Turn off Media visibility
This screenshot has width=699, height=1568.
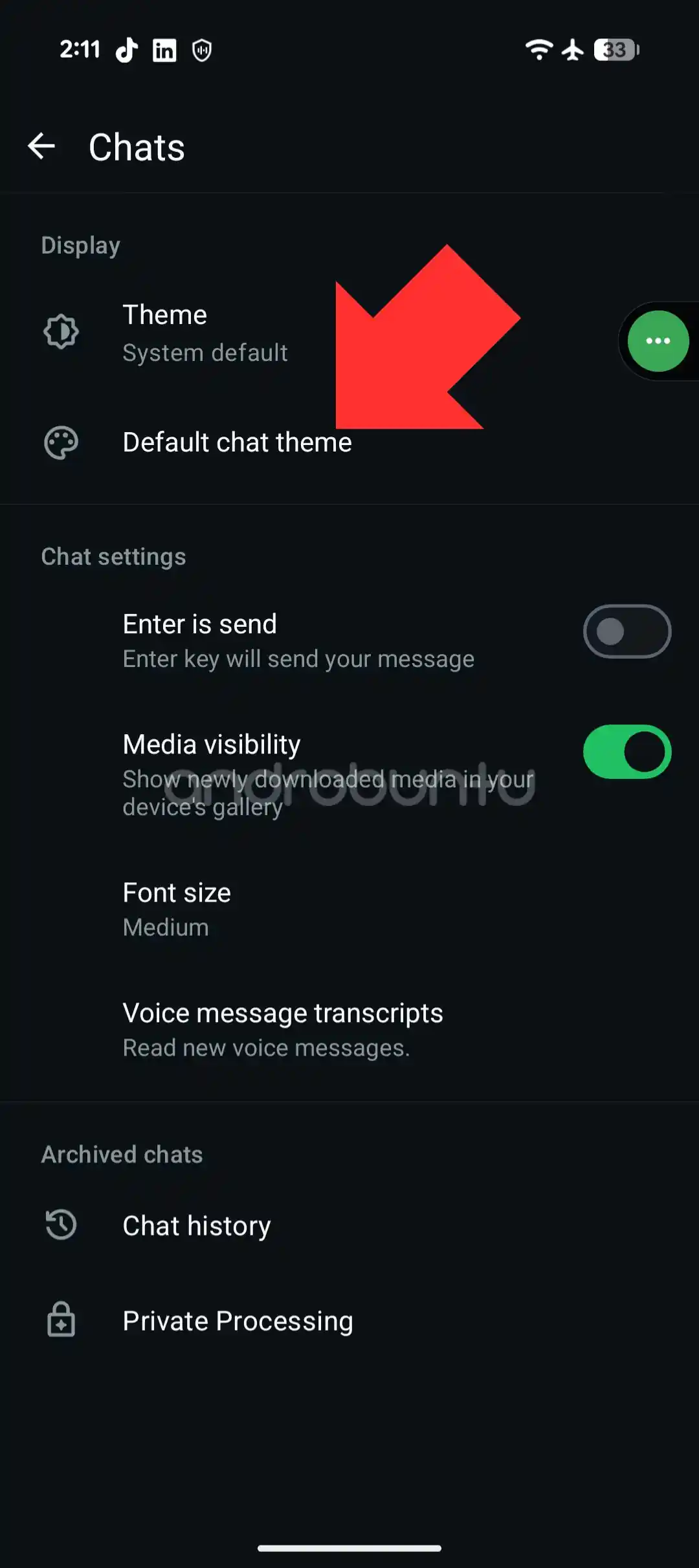pos(627,752)
